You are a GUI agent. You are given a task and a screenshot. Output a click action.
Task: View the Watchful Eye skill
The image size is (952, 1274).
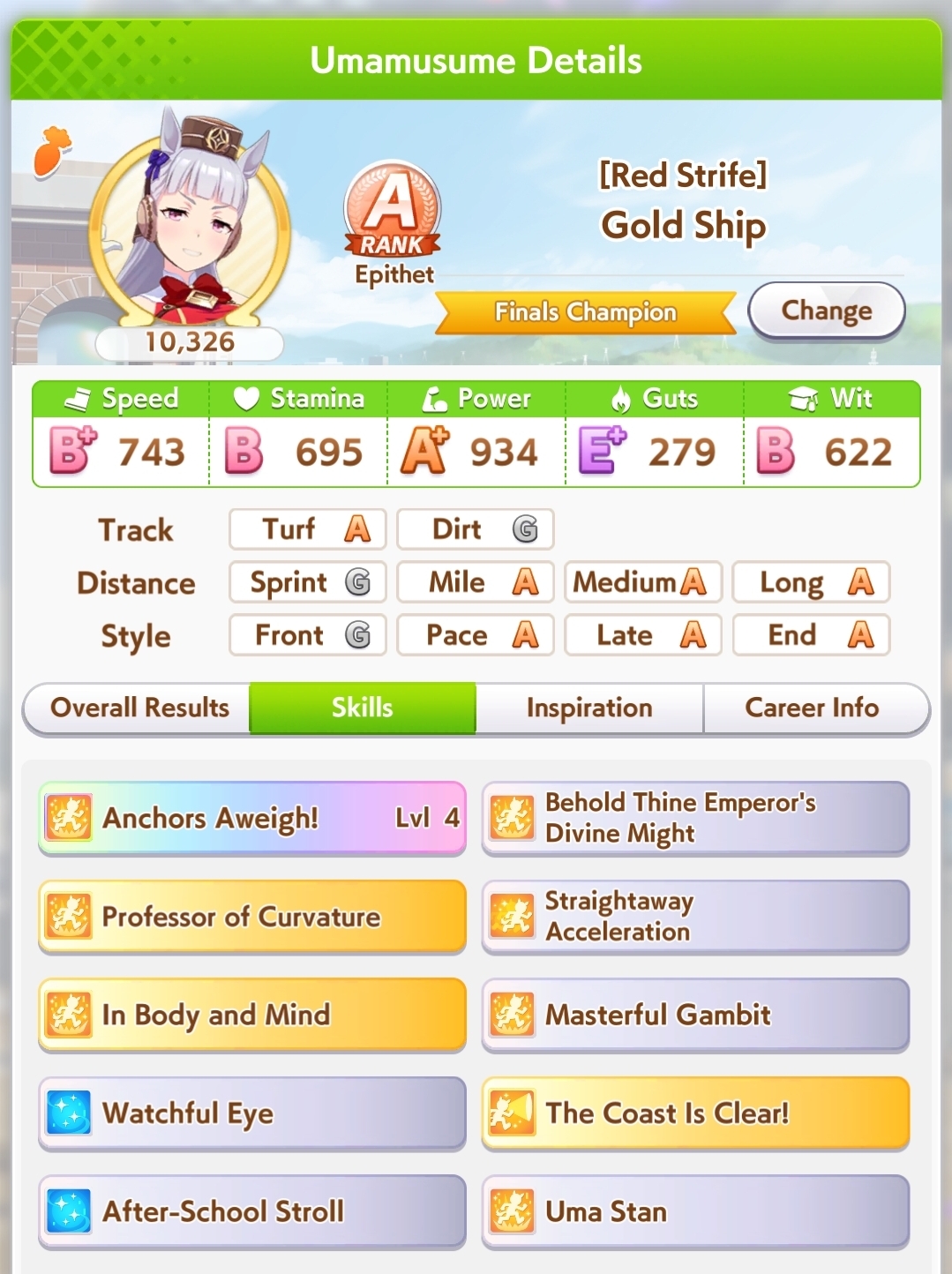pos(252,1113)
